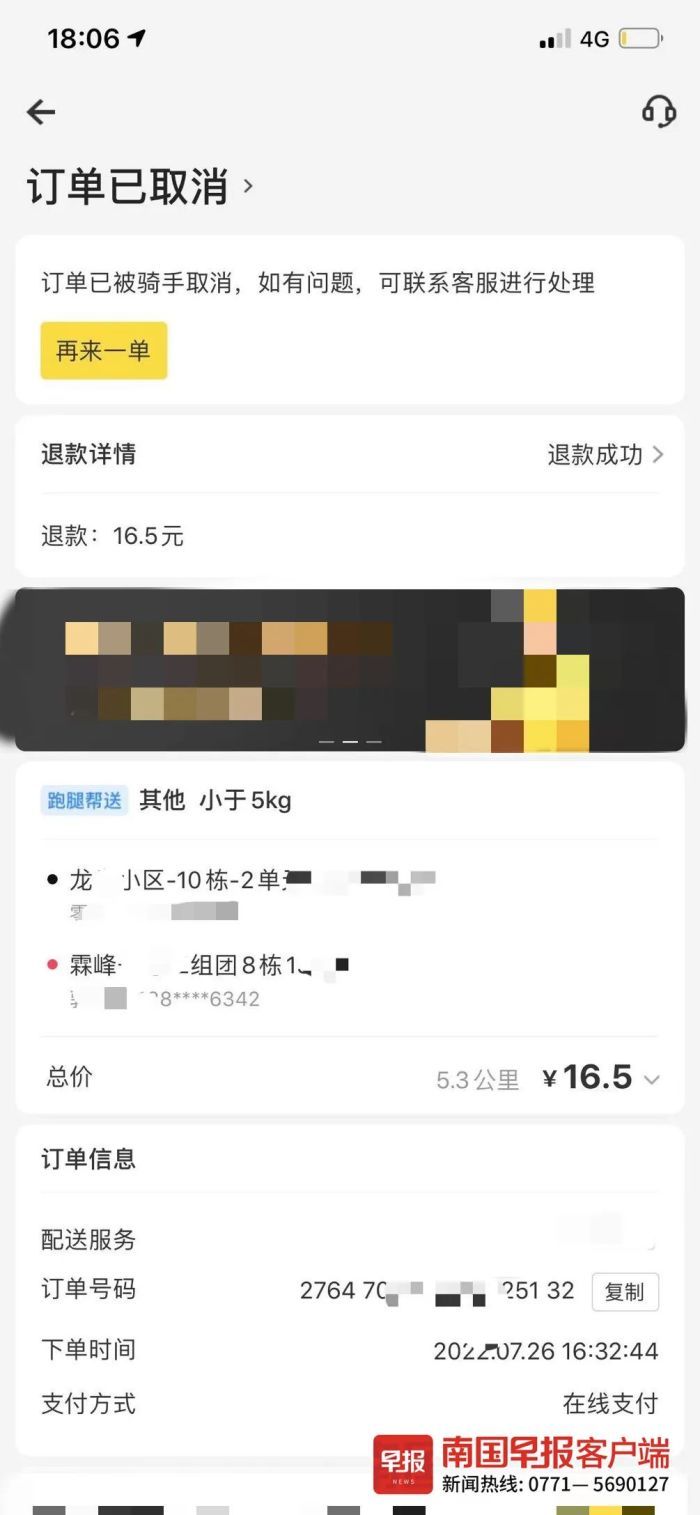This screenshot has height=1515, width=700.
Task: Open the 订单已取消 status details
Action: coord(140,187)
